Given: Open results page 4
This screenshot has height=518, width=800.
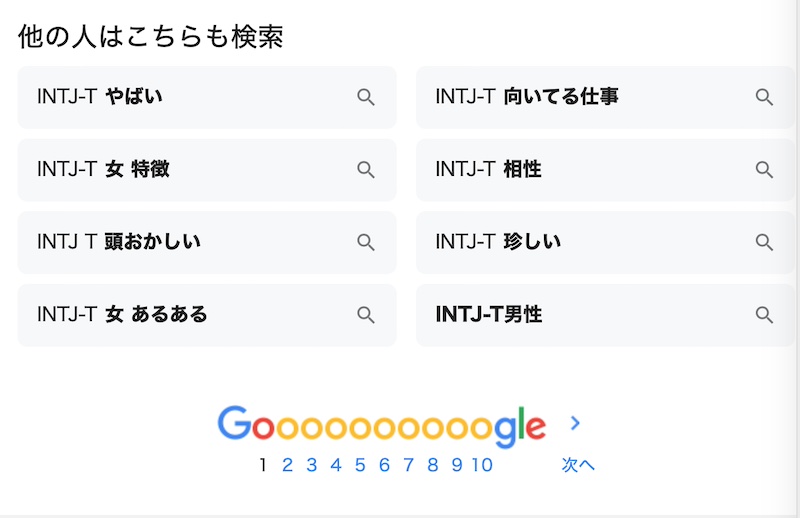Looking at the screenshot, I should coord(336,464).
